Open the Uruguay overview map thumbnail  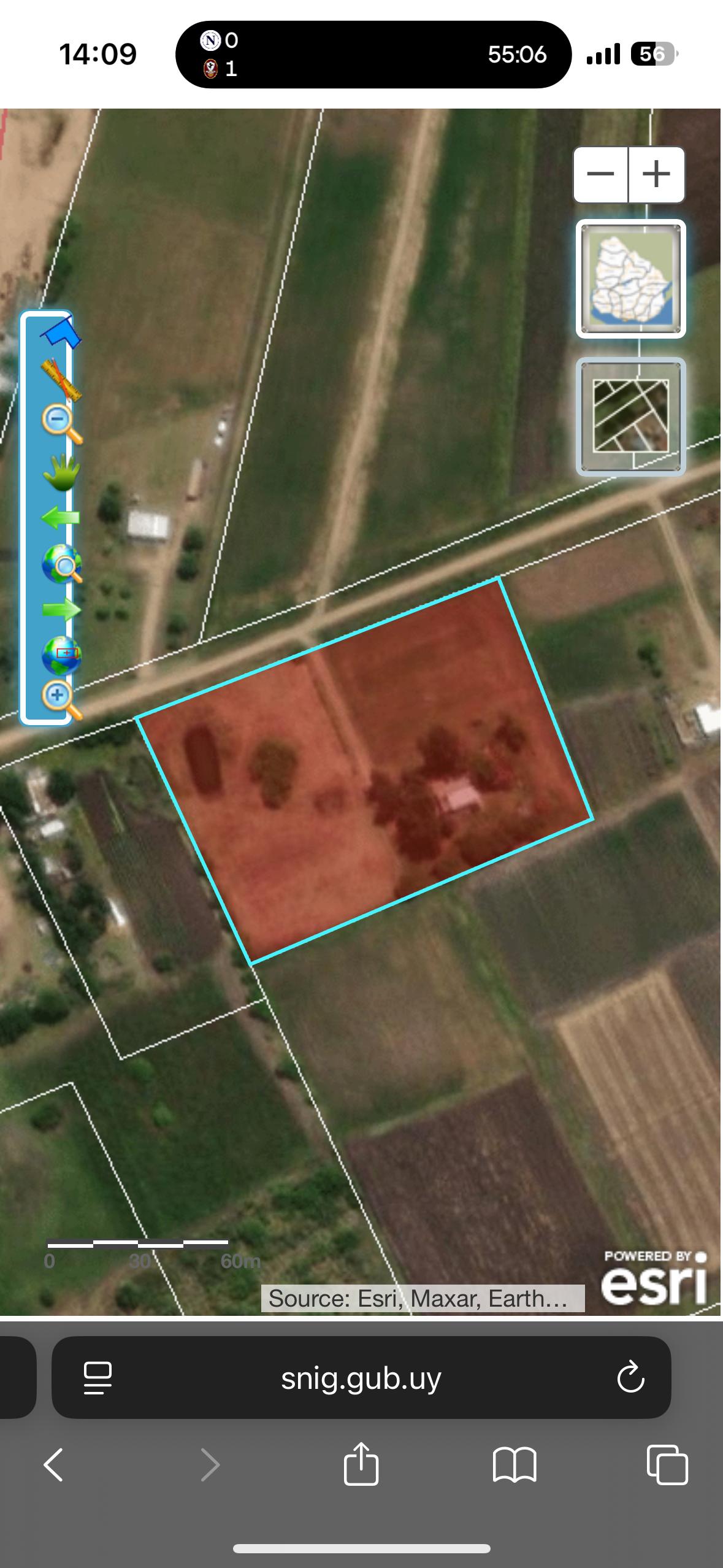[630, 279]
